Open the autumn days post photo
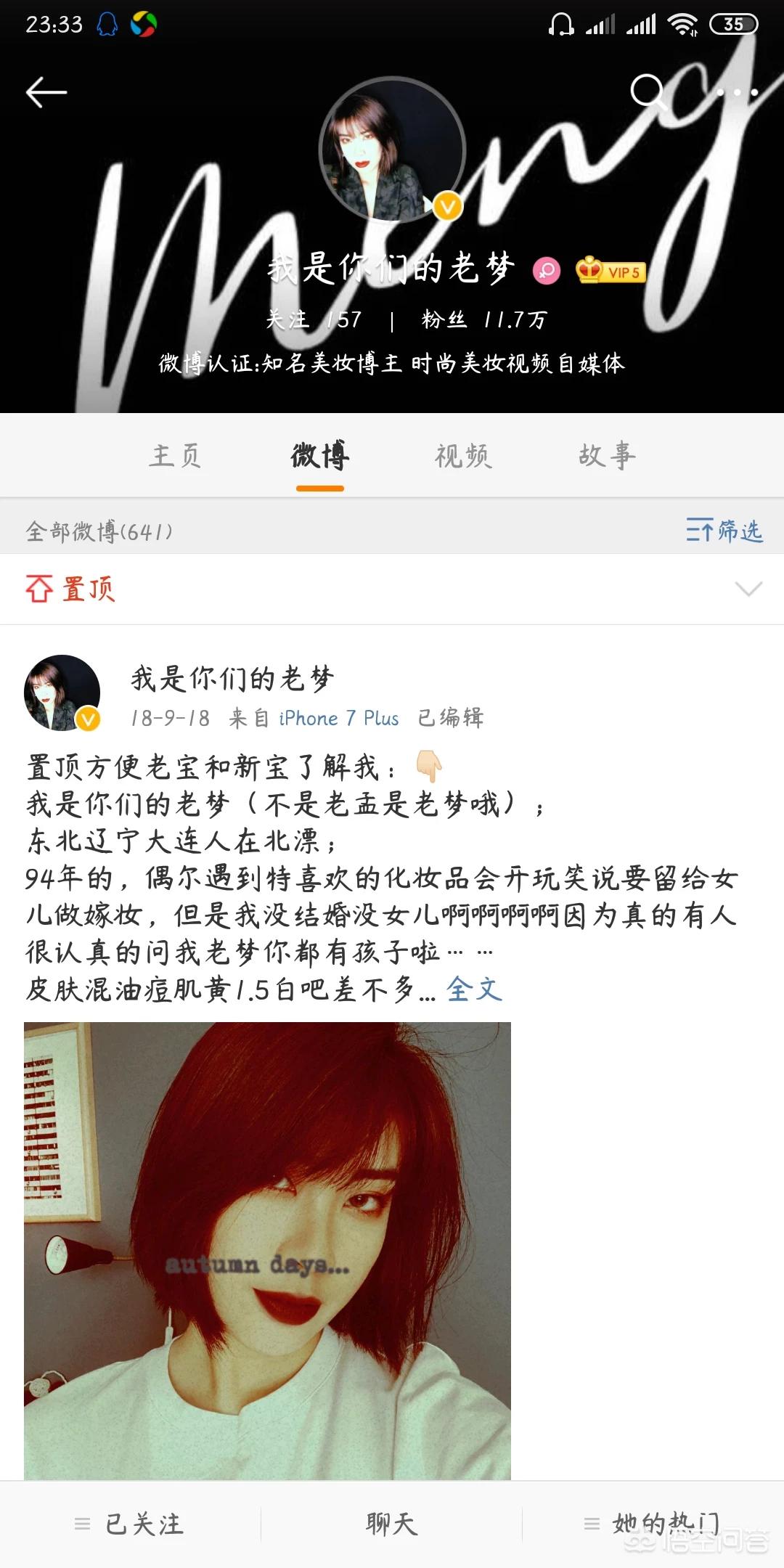 (x=267, y=1249)
